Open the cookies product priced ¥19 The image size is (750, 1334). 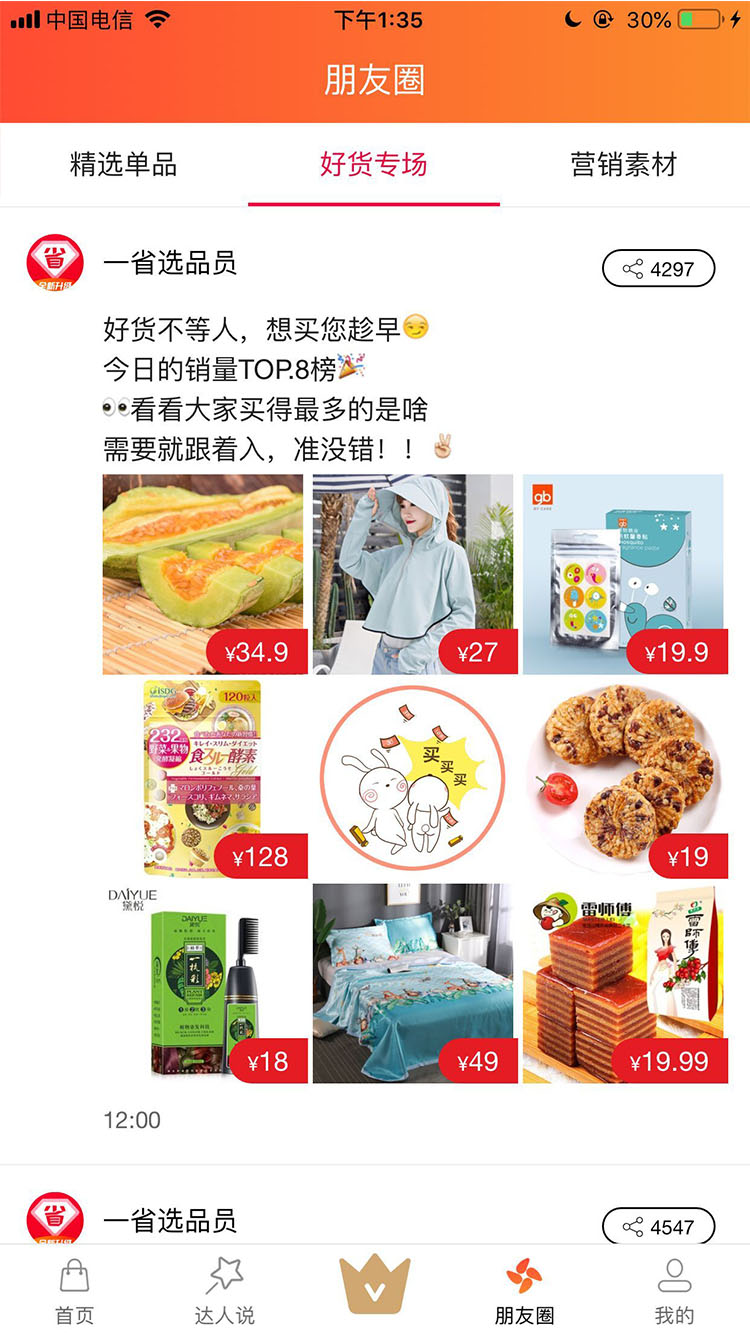pos(623,779)
